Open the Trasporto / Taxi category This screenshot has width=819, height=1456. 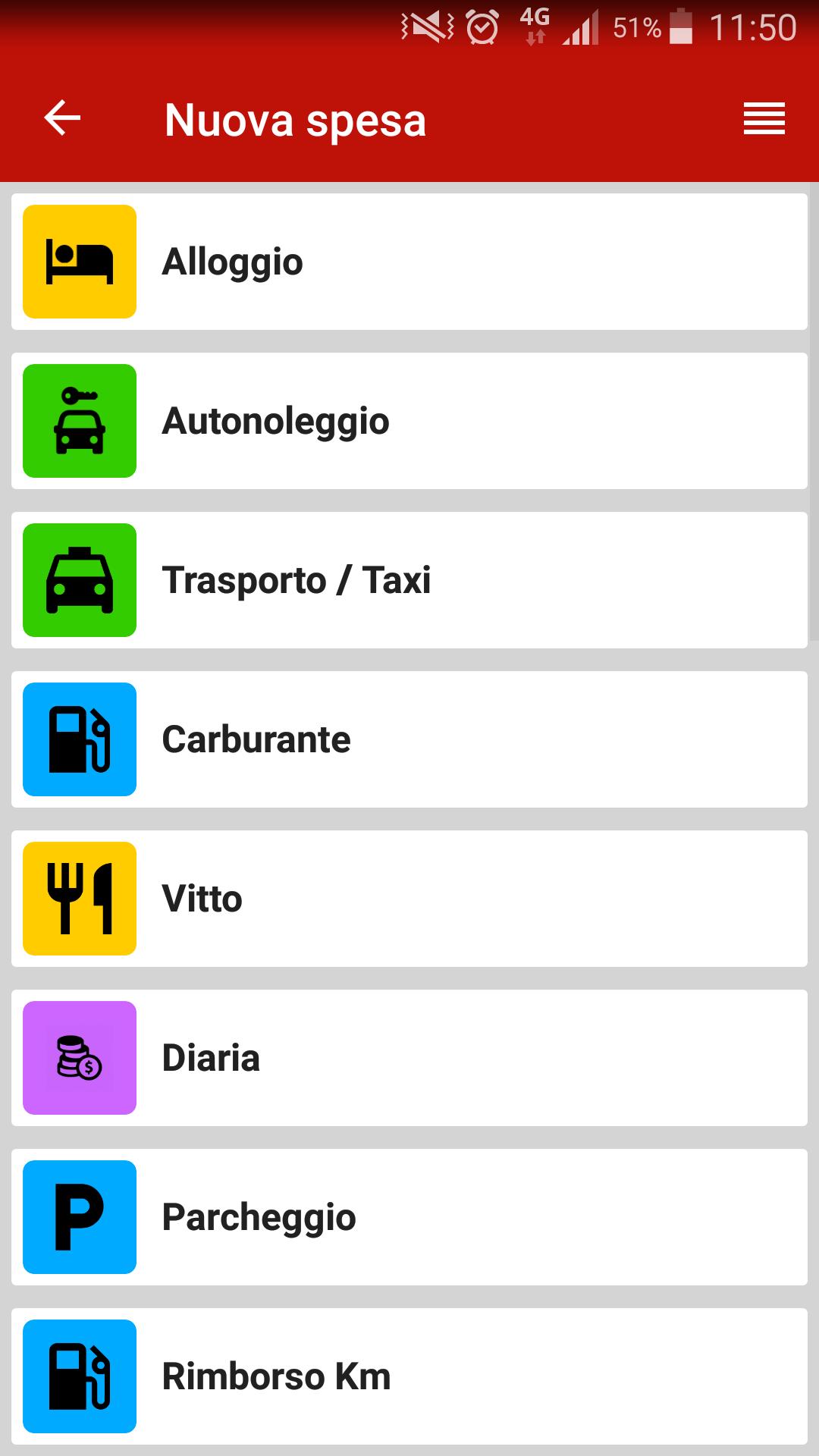pyautogui.click(x=409, y=580)
